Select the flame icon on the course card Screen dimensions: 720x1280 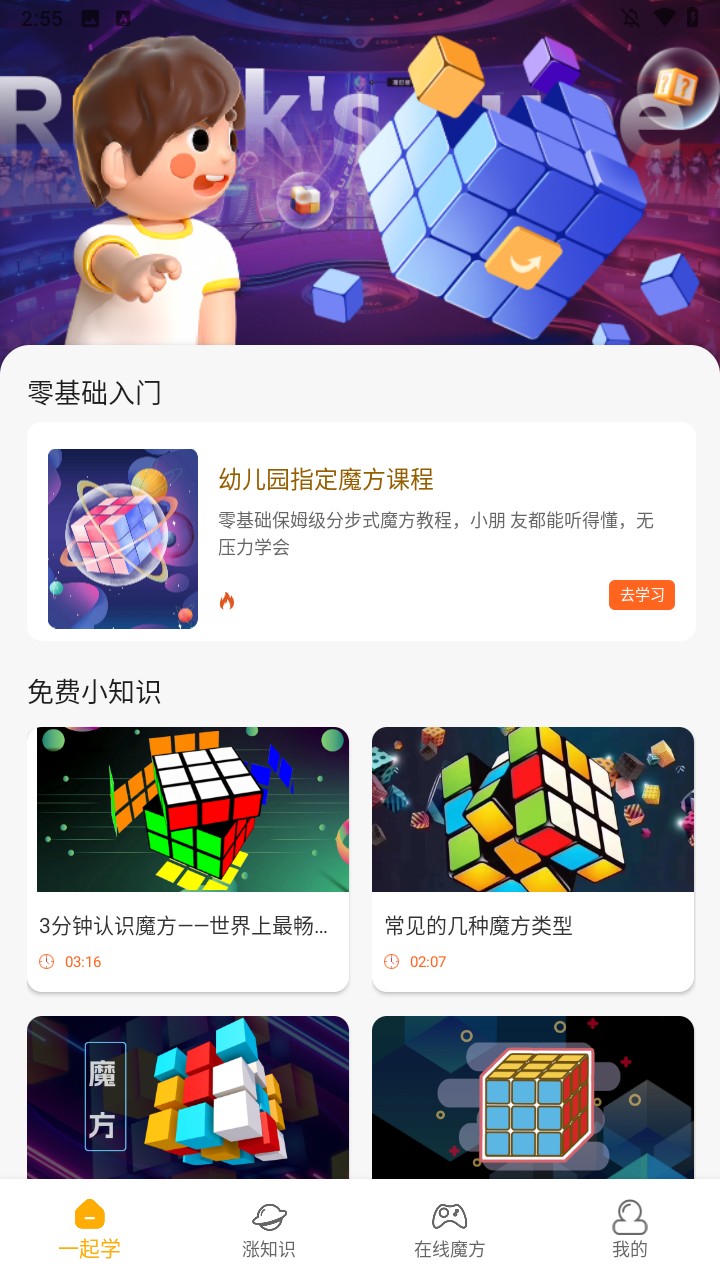(228, 603)
